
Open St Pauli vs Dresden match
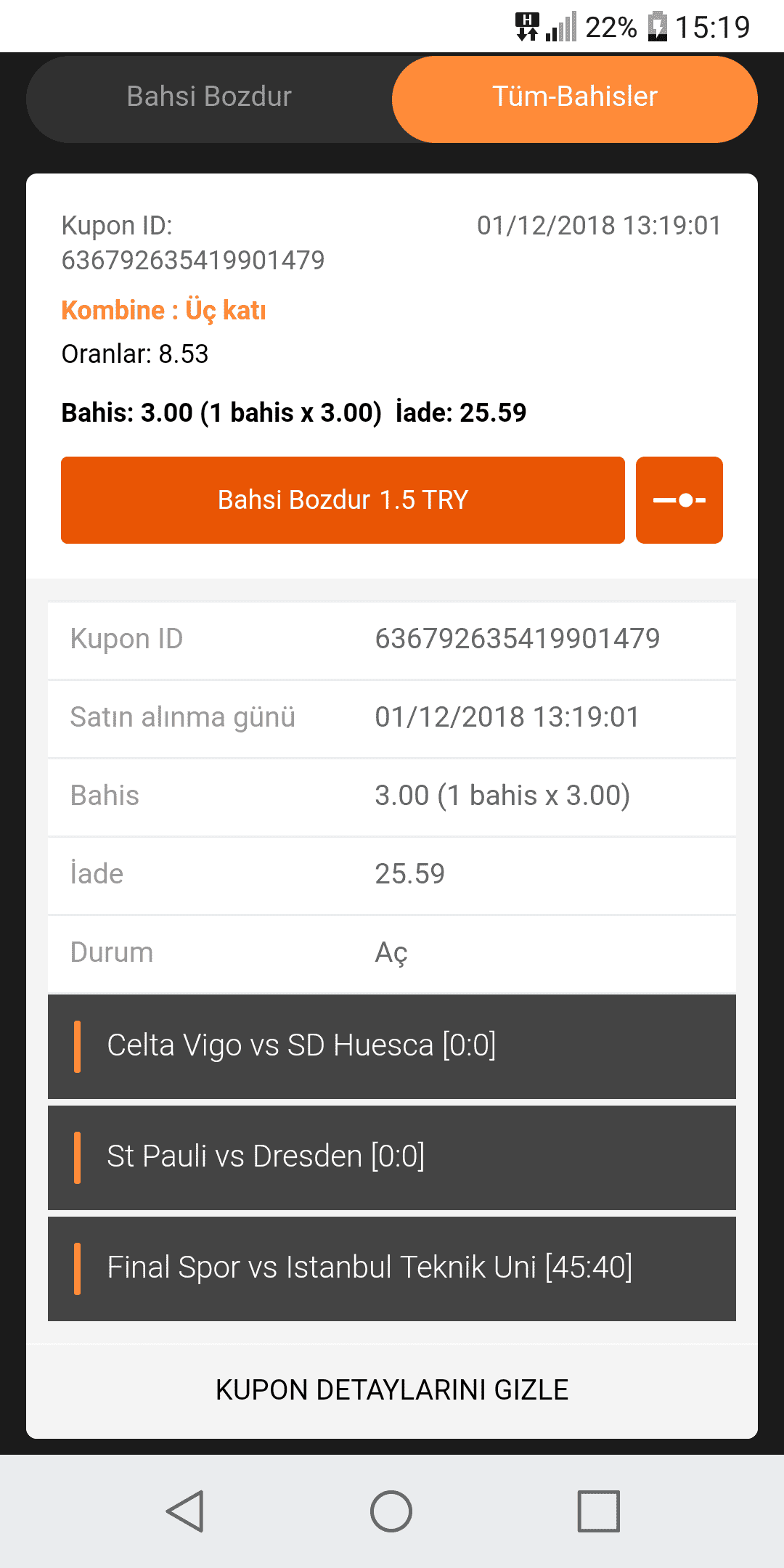[392, 1158]
